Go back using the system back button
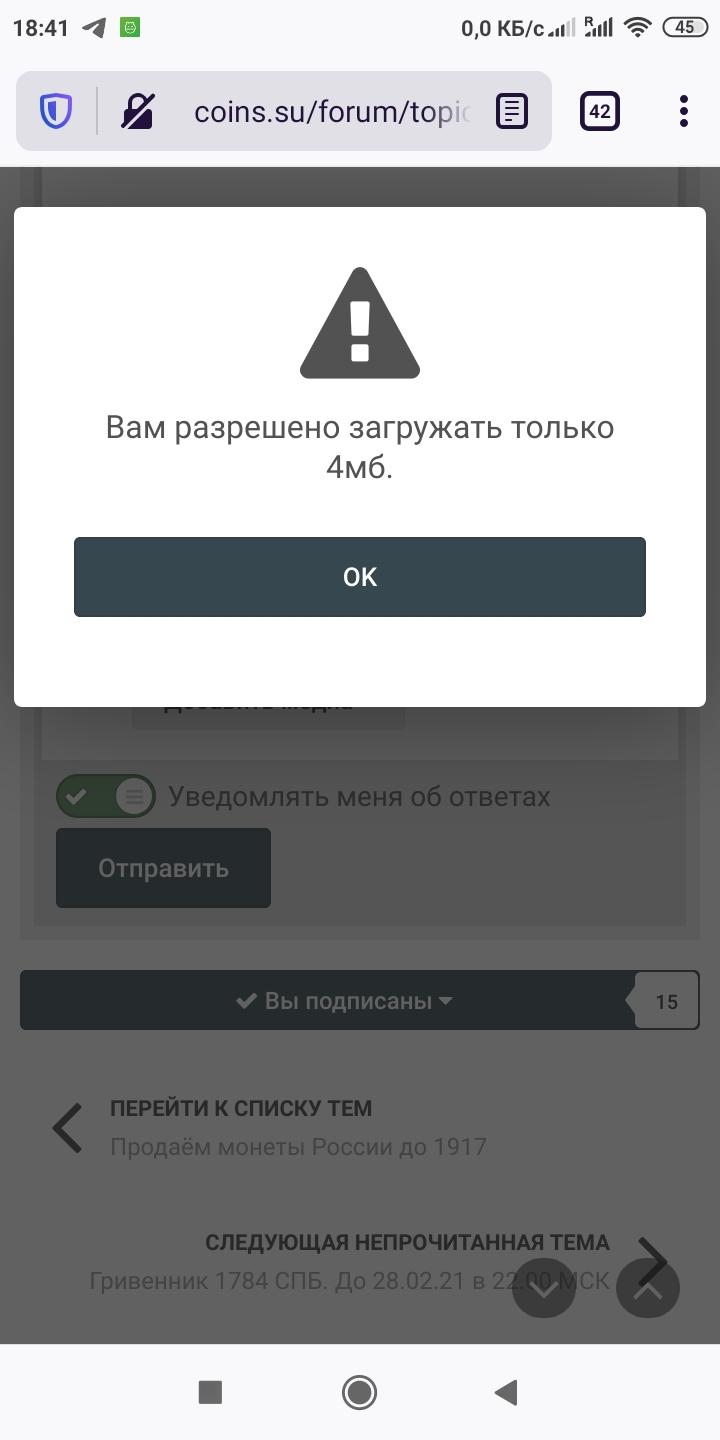Viewport: 720px width, 1440px height. (x=507, y=1392)
